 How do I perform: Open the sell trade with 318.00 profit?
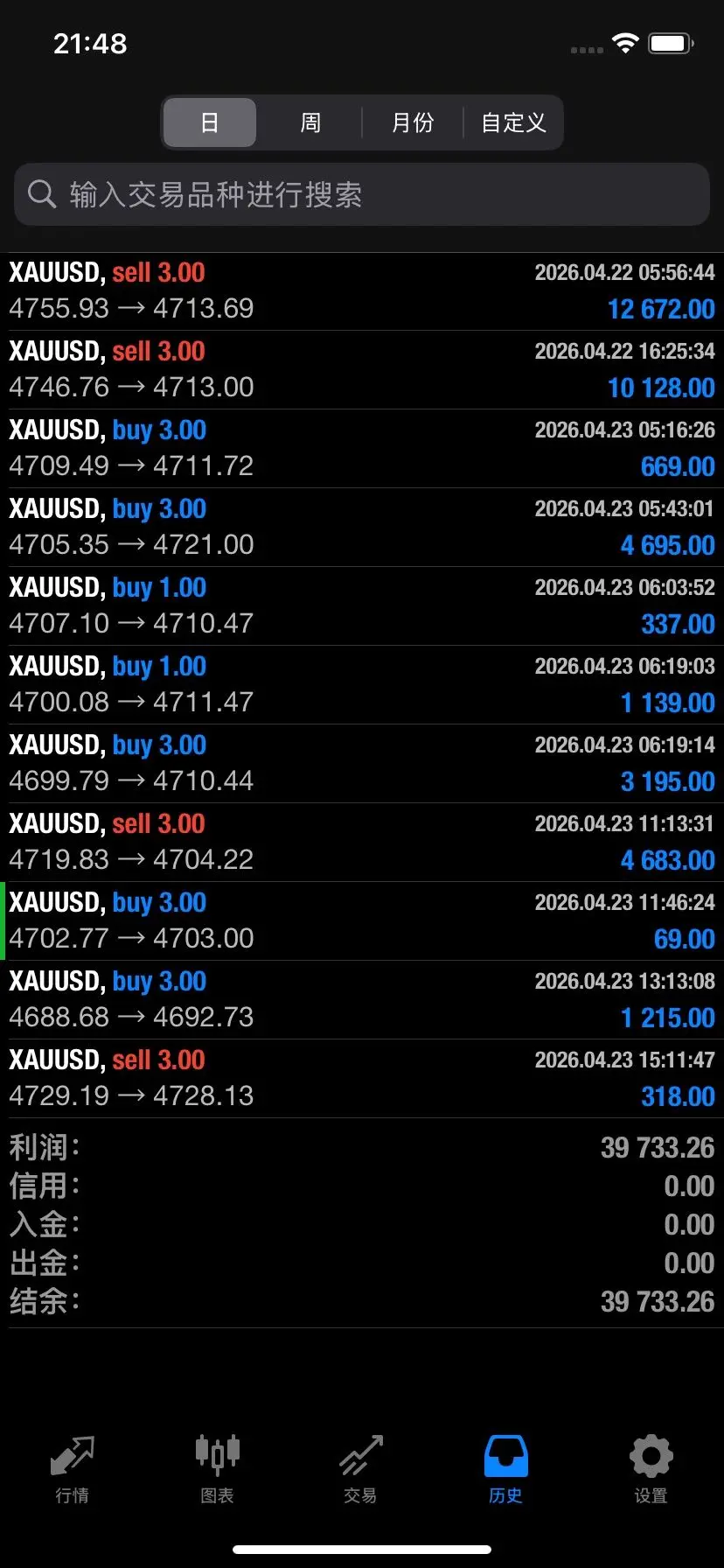tap(362, 1079)
